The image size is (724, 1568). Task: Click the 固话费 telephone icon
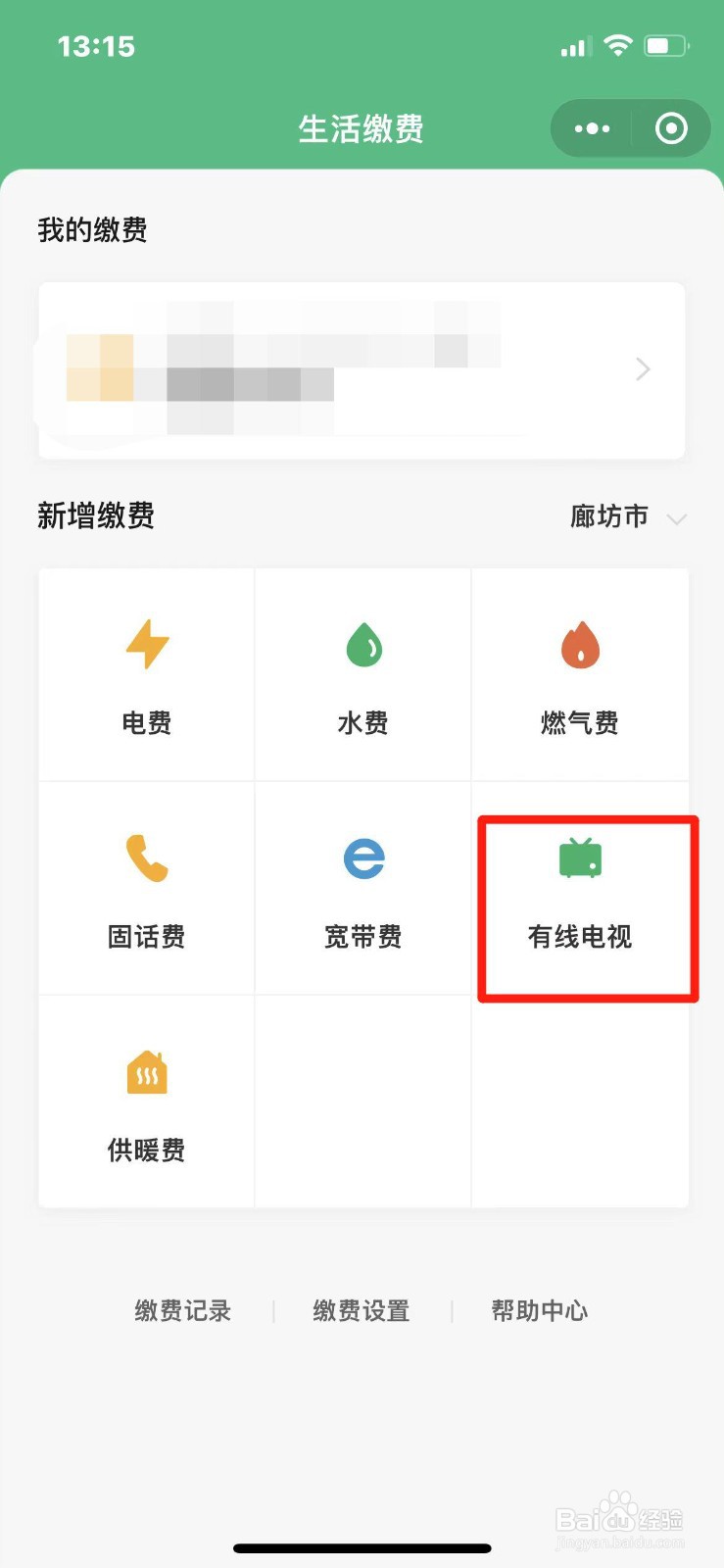coord(146,857)
